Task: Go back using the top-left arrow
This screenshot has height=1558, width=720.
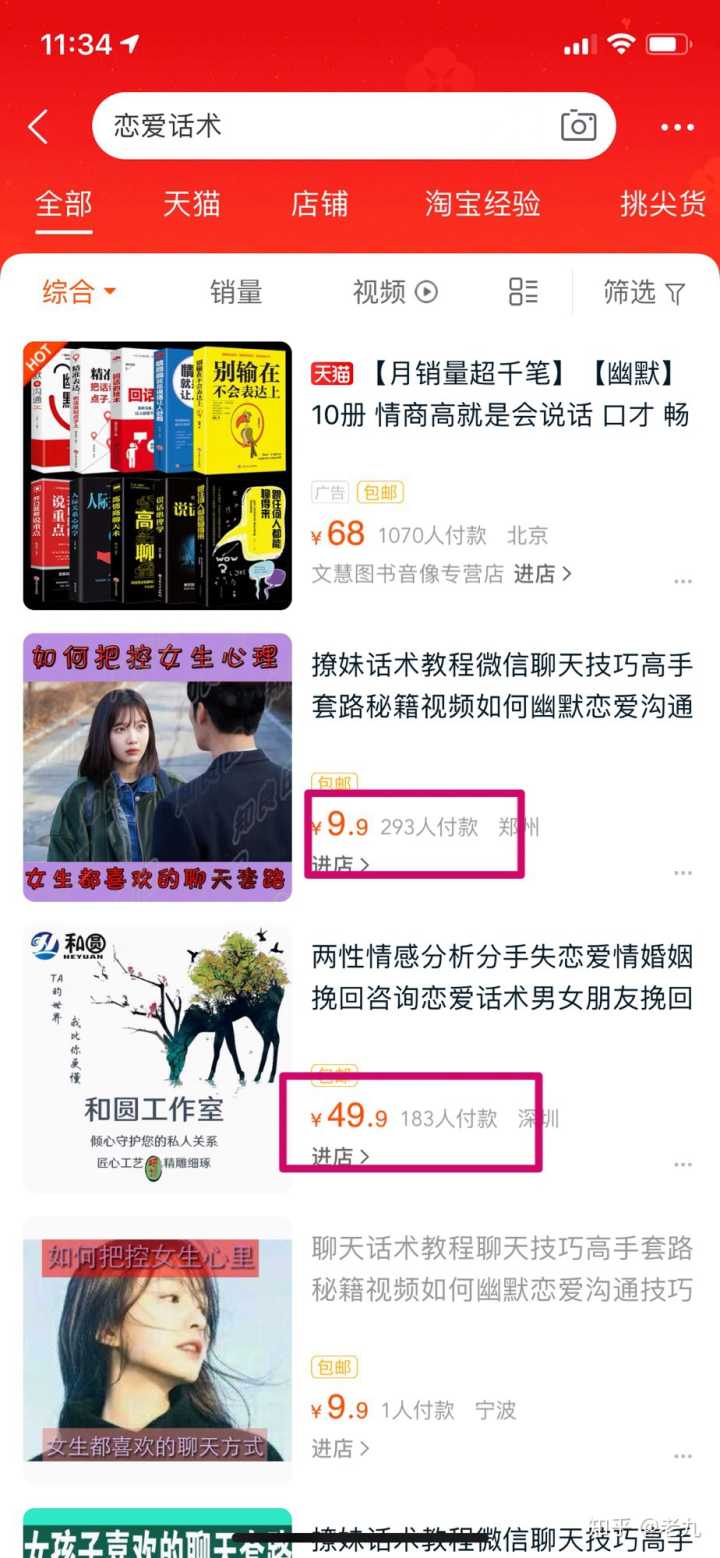Action: [38, 127]
